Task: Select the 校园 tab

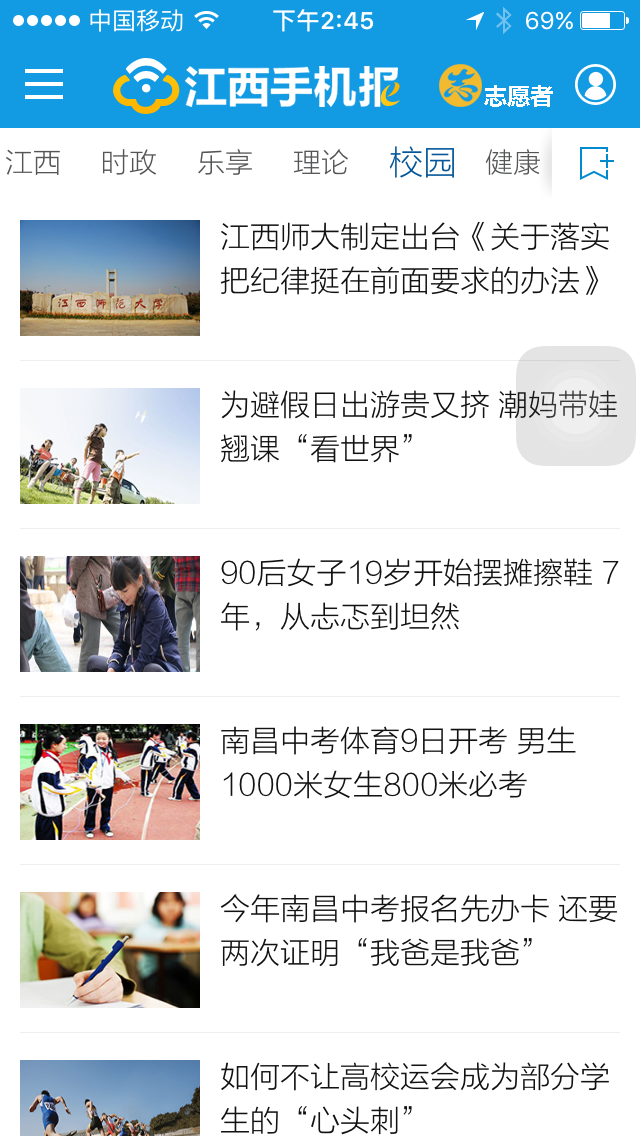Action: pyautogui.click(x=422, y=162)
